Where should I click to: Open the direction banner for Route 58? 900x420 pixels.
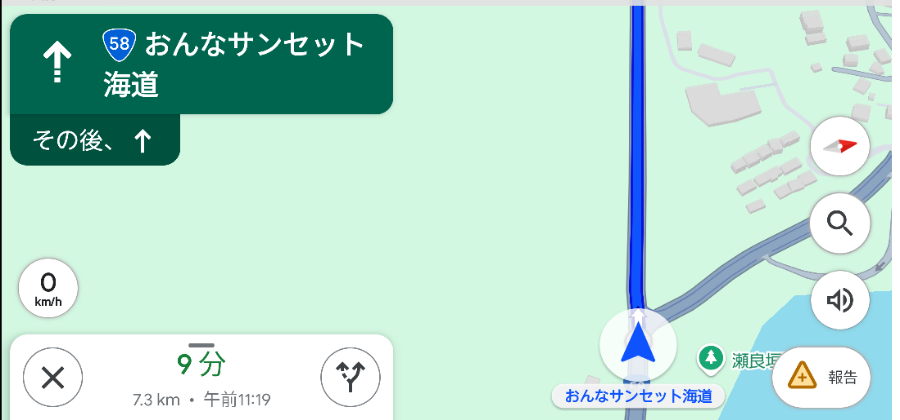click(200, 64)
